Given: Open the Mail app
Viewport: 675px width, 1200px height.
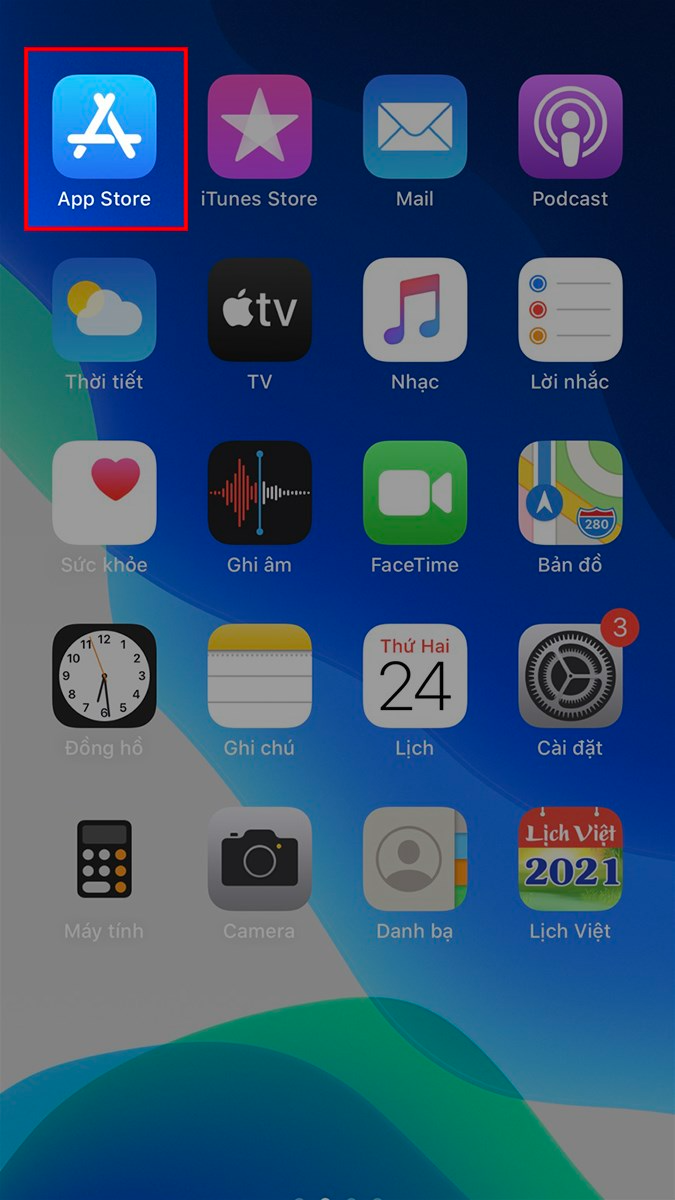Looking at the screenshot, I should tap(414, 126).
